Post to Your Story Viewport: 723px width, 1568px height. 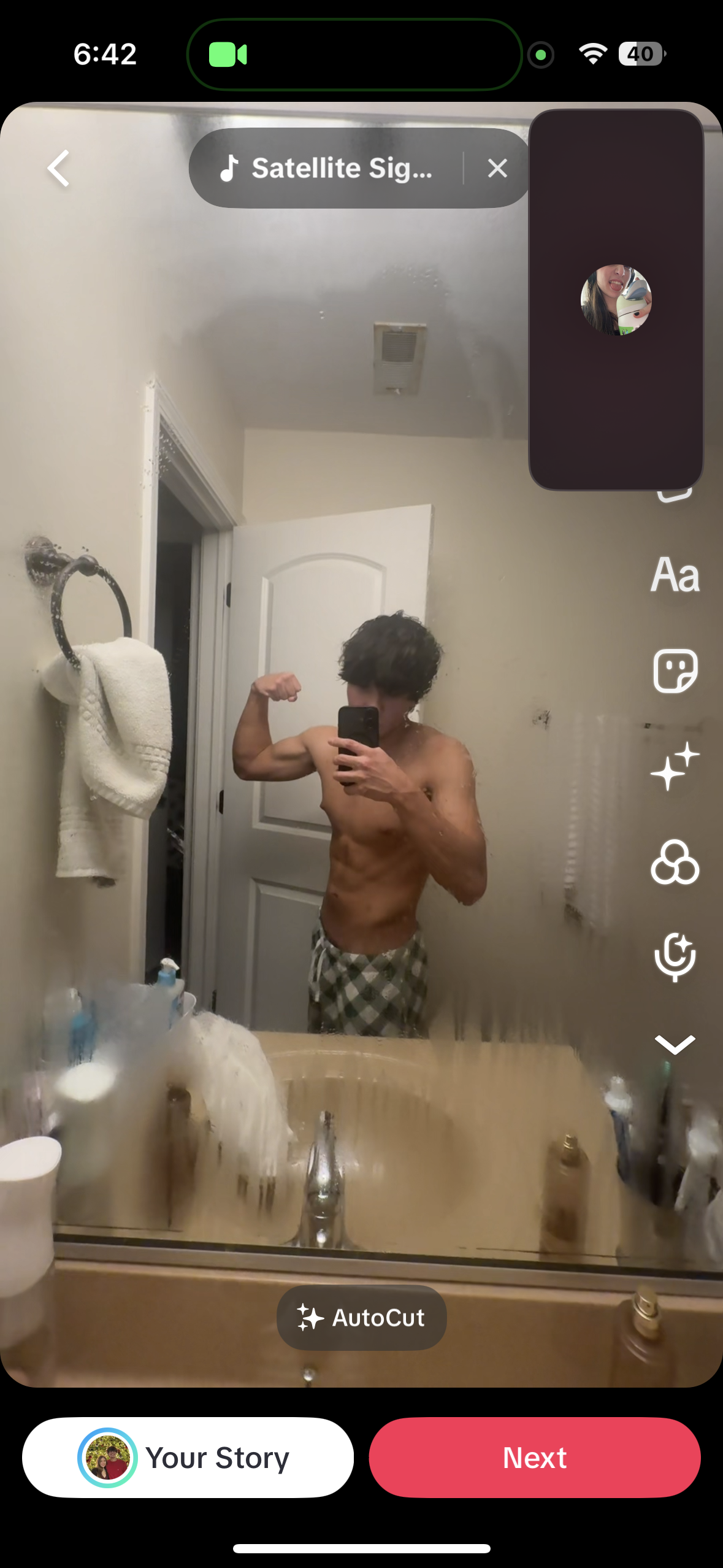click(x=188, y=1457)
